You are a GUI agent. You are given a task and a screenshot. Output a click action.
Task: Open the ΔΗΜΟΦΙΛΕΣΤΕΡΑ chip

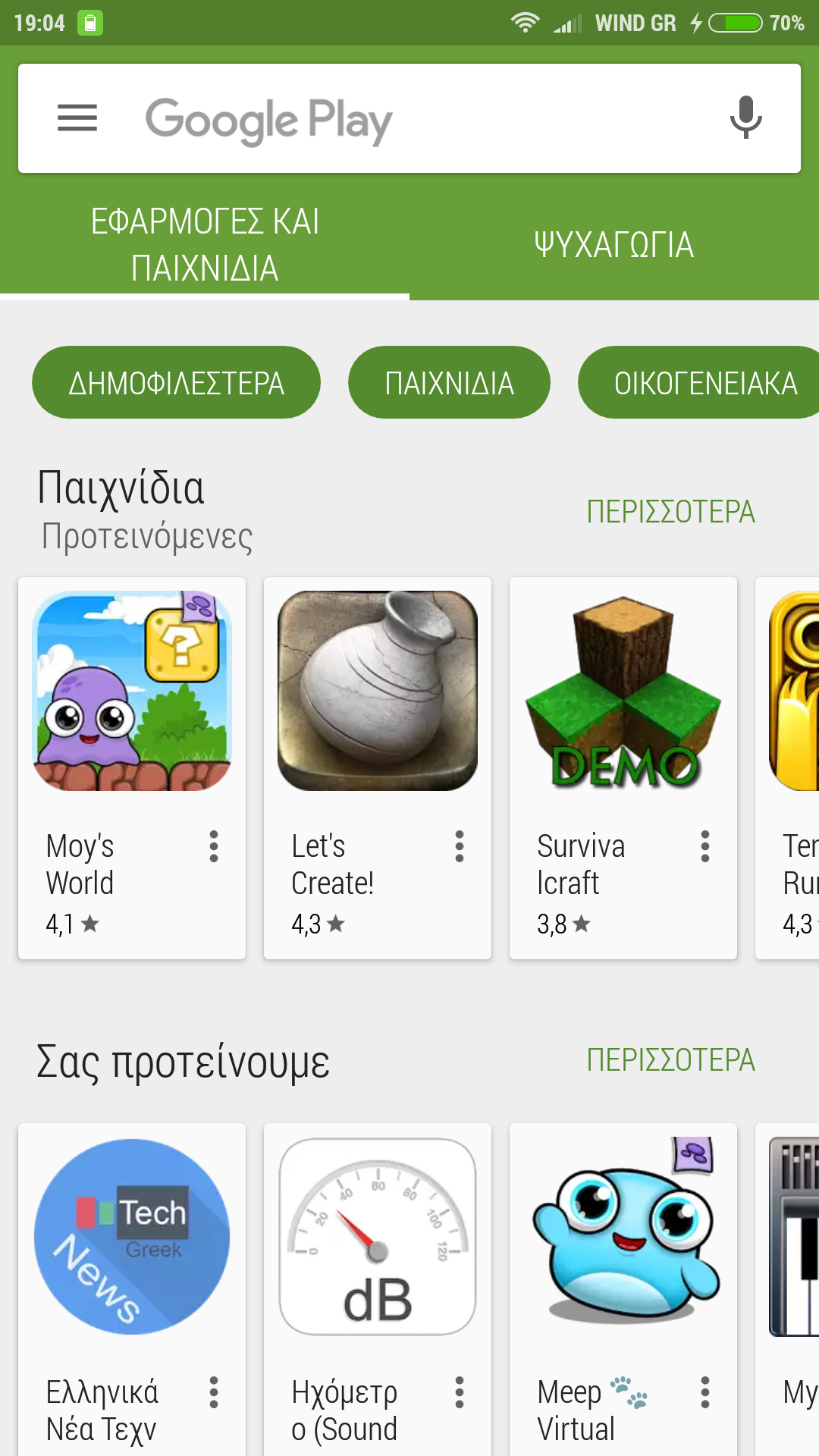[x=176, y=383]
